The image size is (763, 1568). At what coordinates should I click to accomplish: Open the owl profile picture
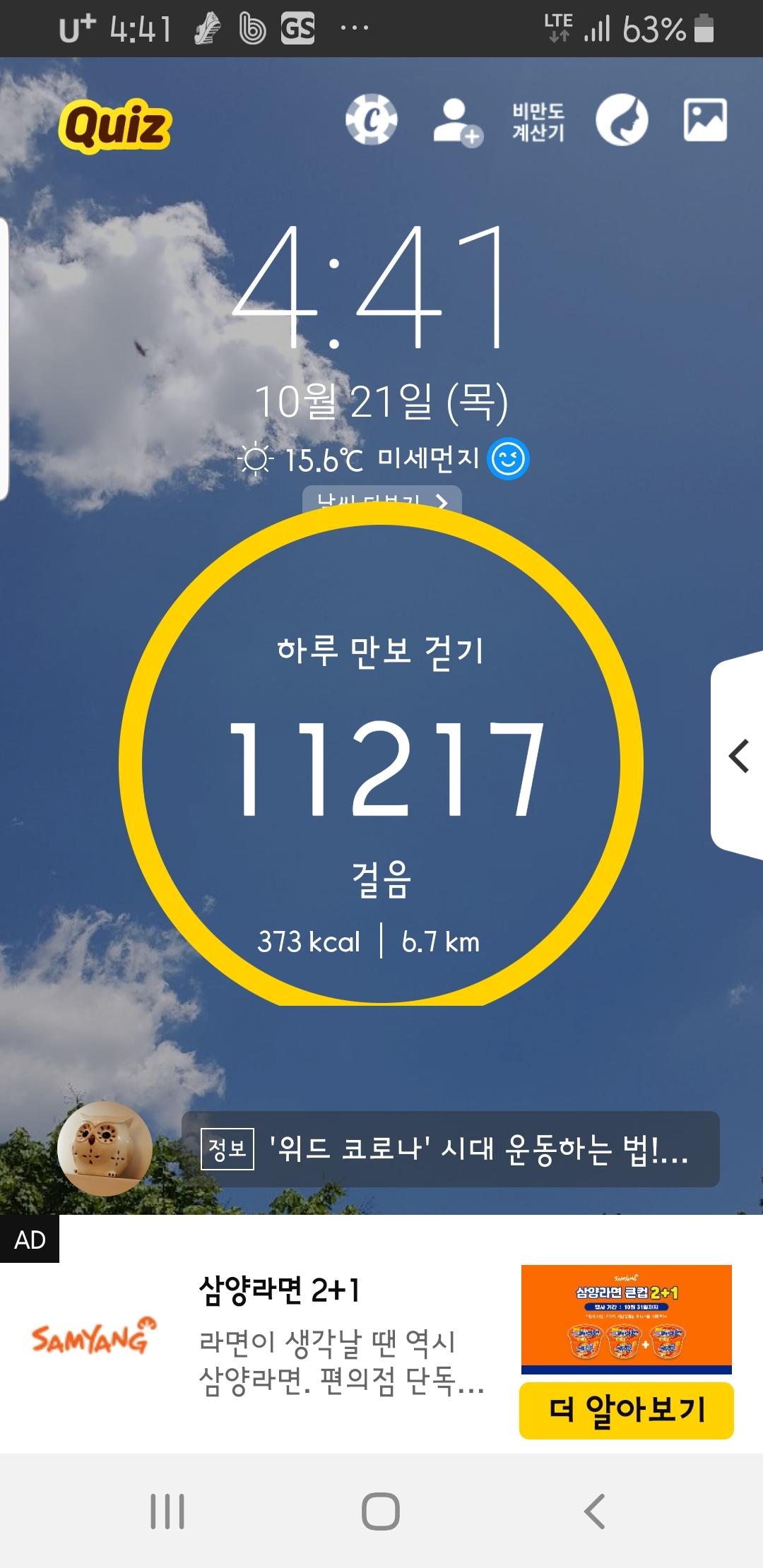coord(105,1148)
